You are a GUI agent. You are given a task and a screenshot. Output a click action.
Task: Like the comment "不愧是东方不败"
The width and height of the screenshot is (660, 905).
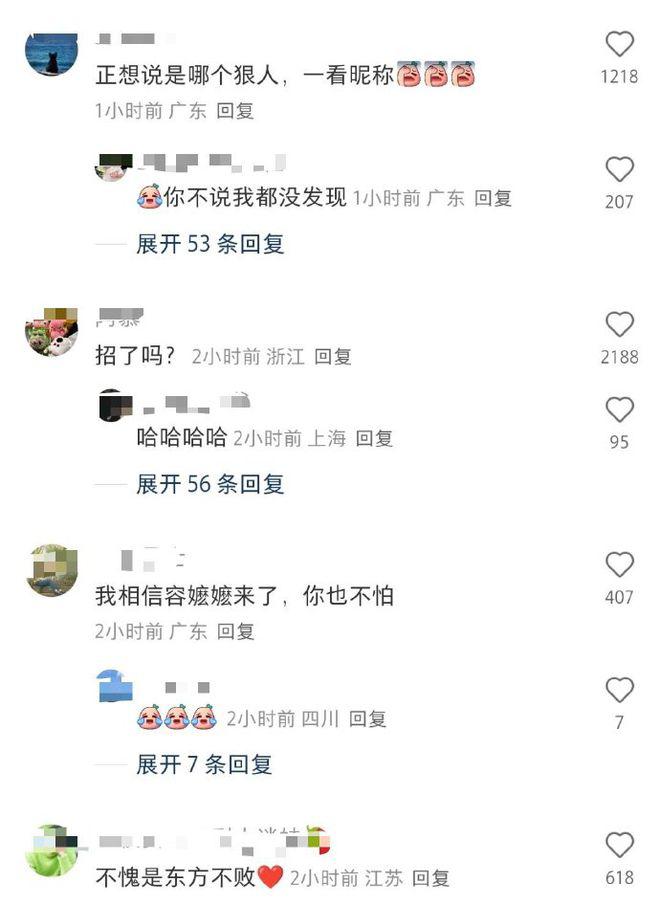click(619, 847)
